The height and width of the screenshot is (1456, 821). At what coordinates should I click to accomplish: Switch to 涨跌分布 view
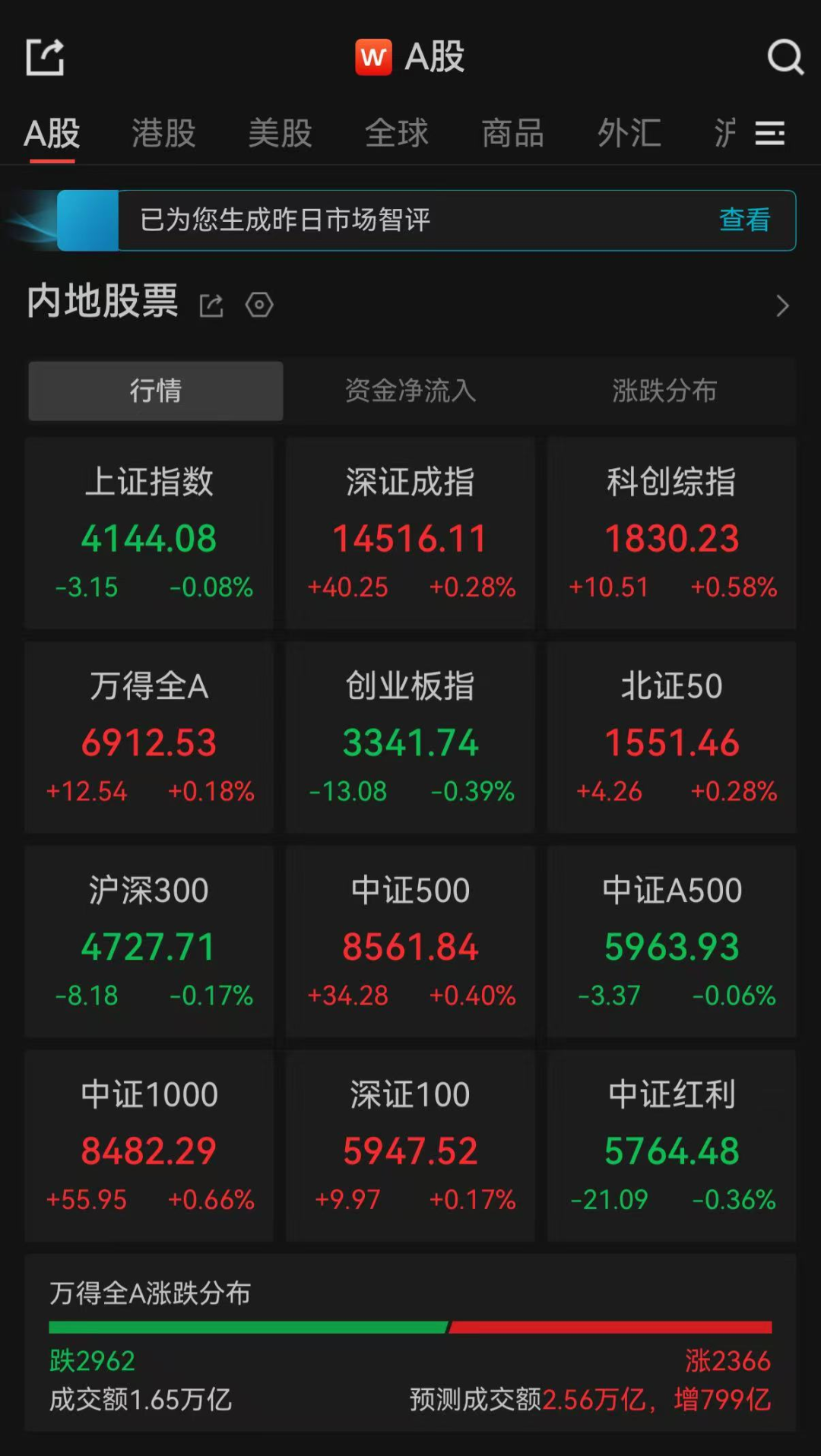tap(664, 391)
